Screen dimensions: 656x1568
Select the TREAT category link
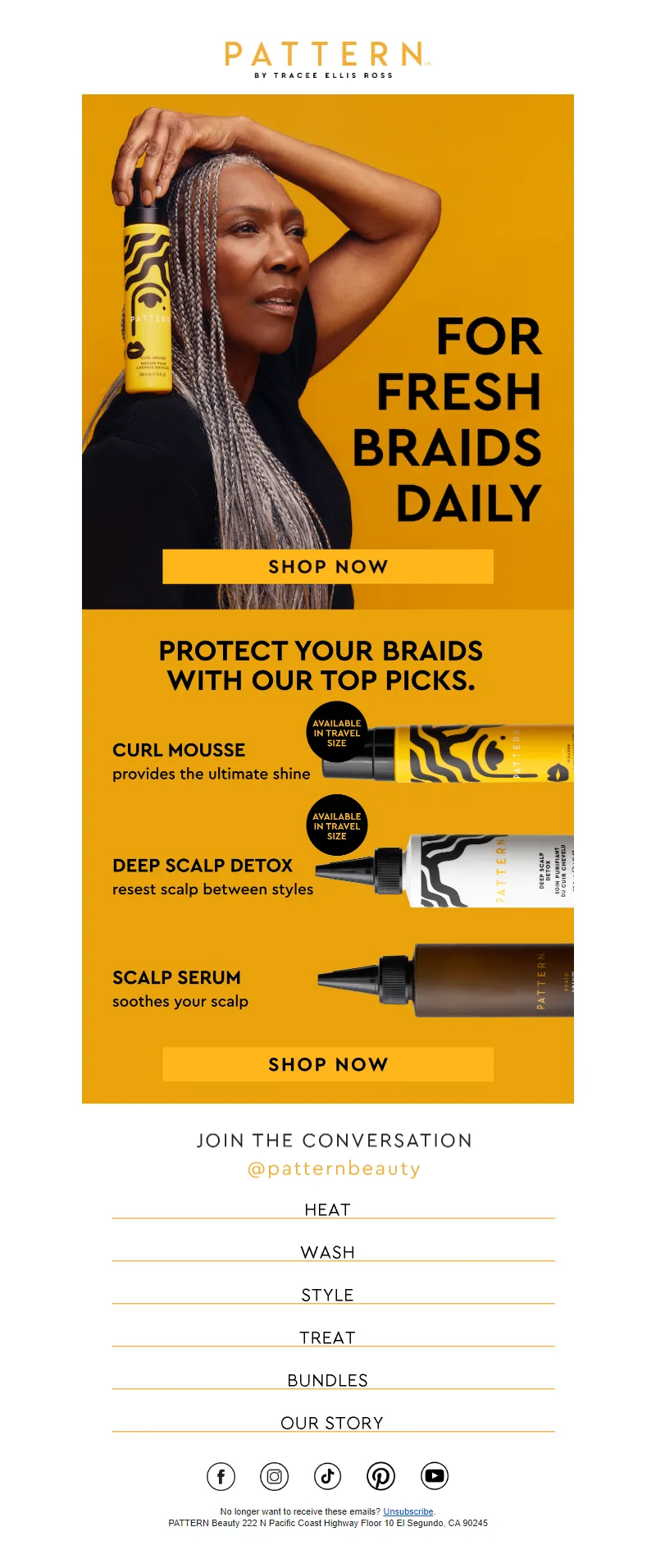point(327,1337)
